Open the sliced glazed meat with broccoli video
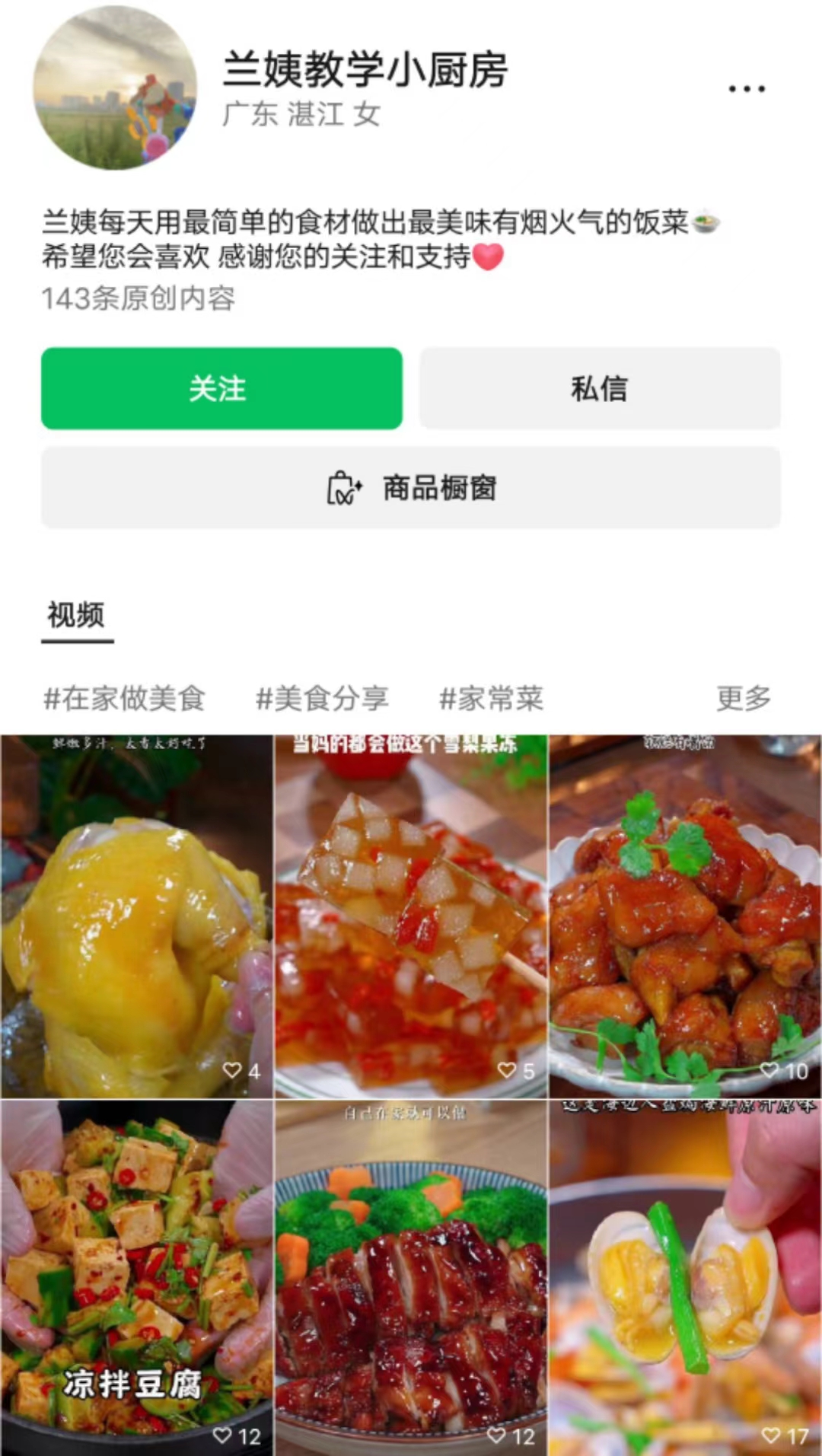The width and height of the screenshot is (822, 1456). click(x=411, y=1279)
